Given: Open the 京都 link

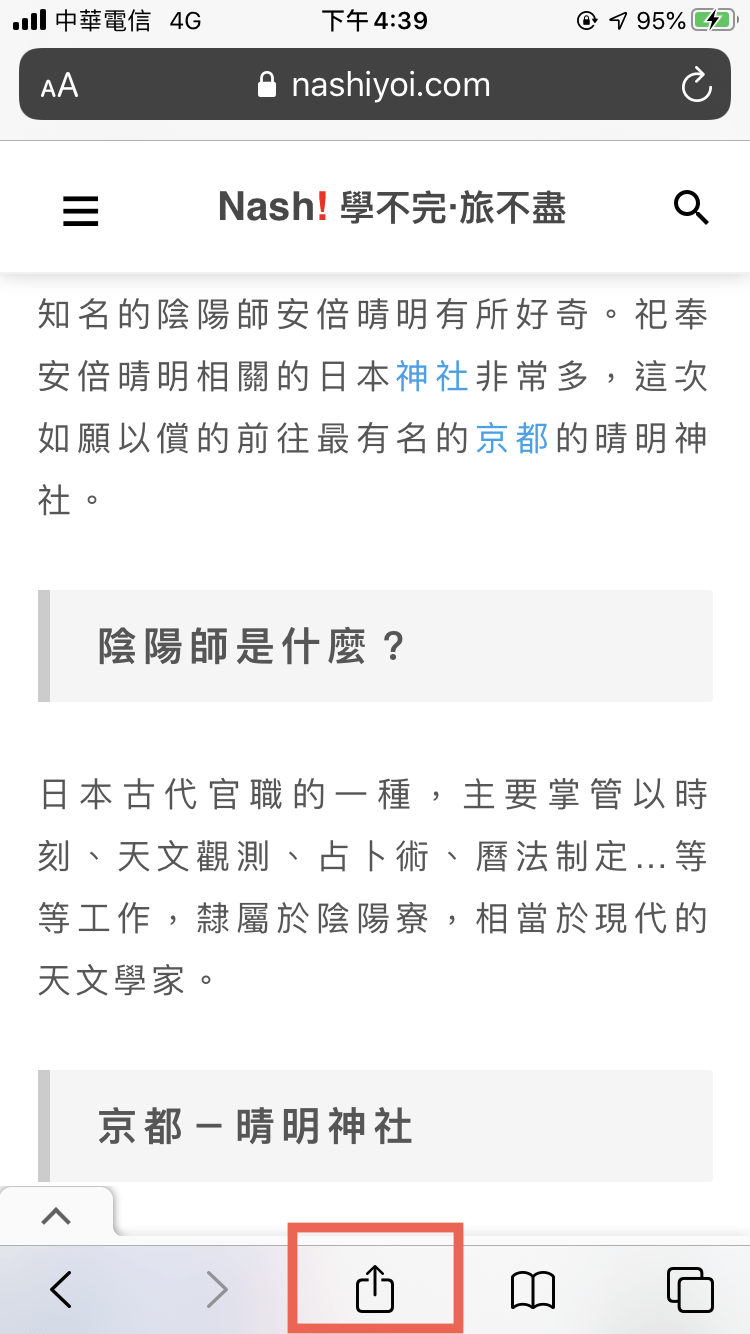Looking at the screenshot, I should (512, 438).
